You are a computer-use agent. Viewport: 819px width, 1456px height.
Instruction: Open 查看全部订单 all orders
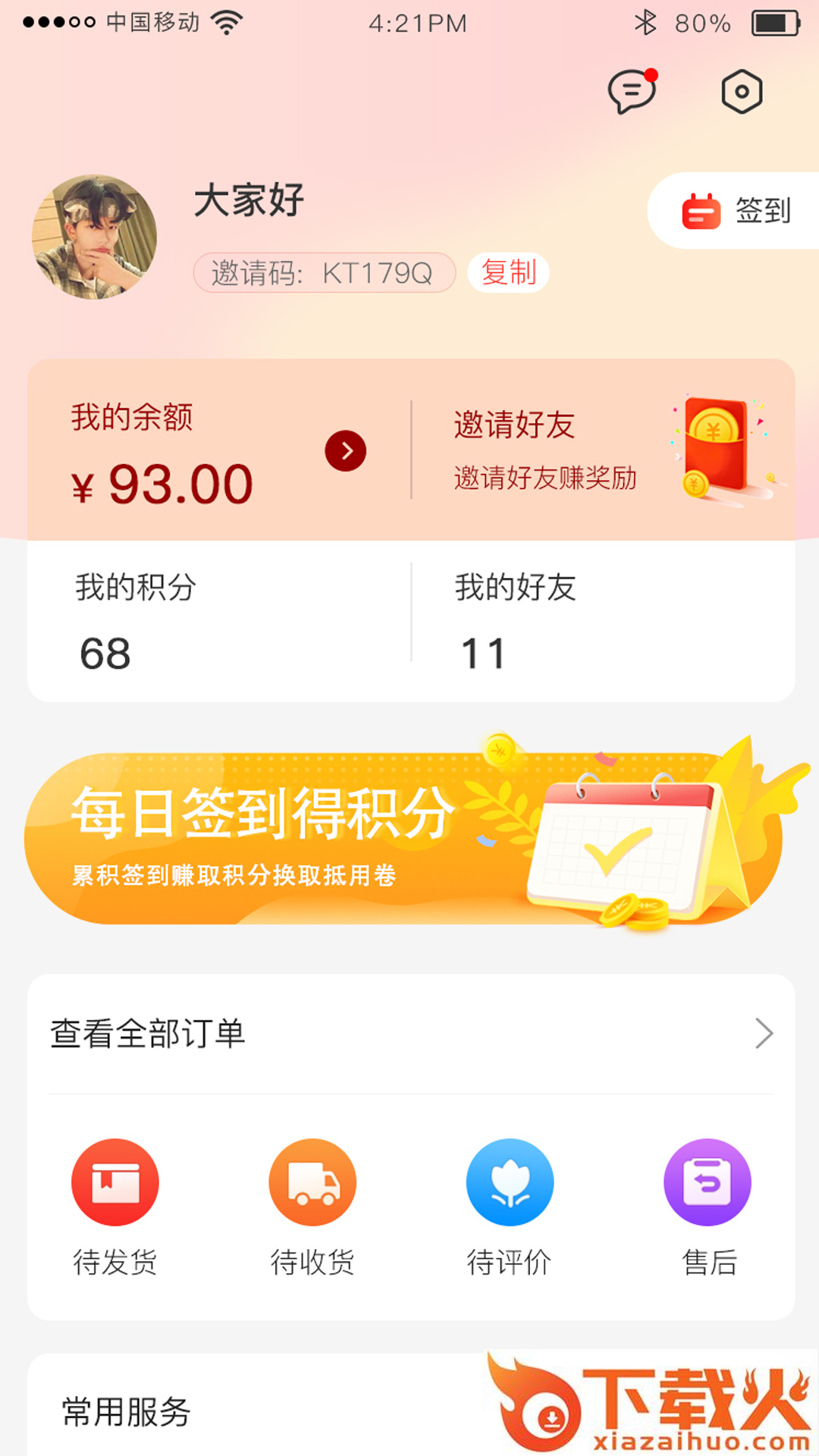tap(411, 1034)
